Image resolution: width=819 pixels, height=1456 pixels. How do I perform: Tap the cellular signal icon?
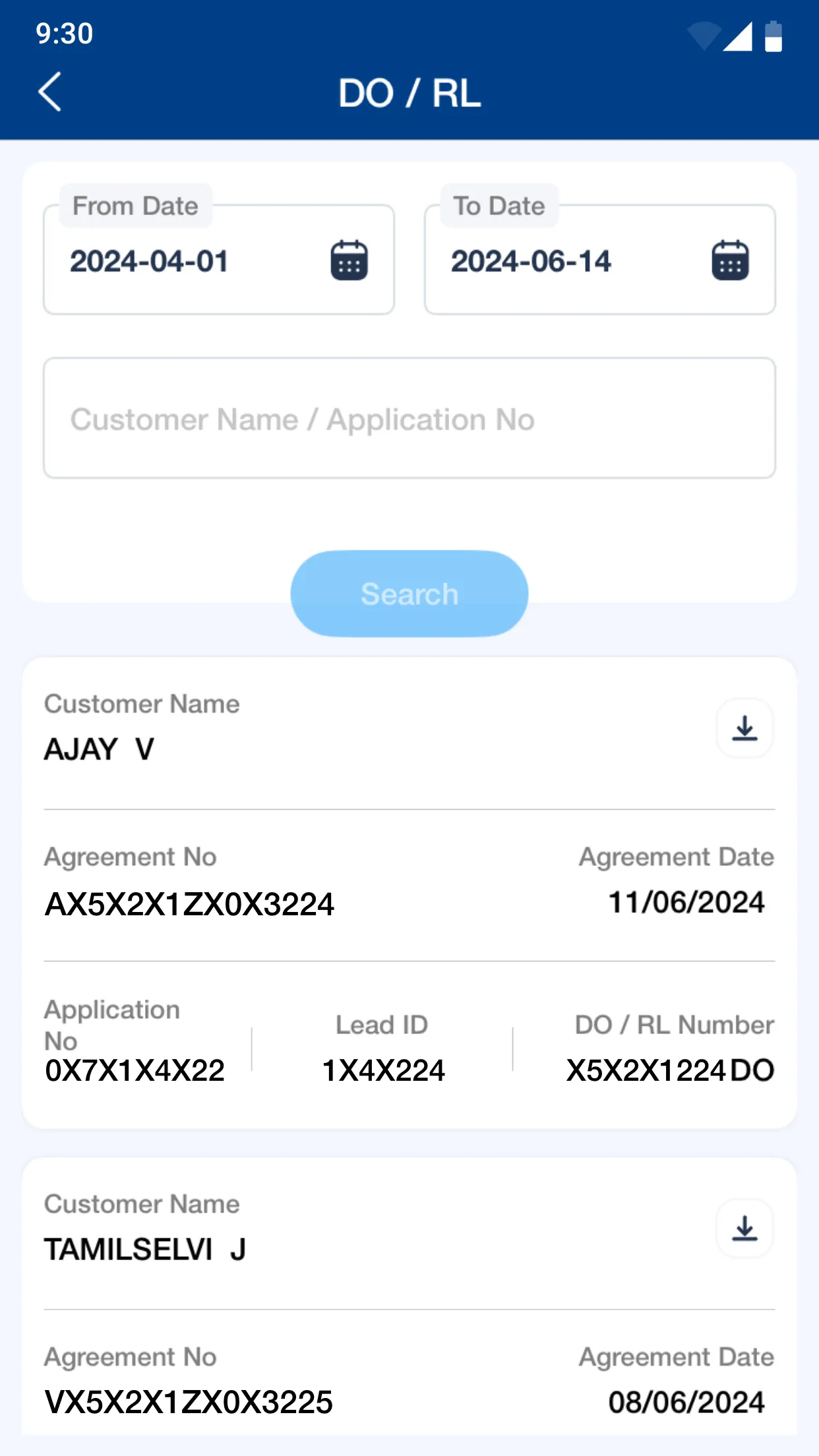(738, 38)
